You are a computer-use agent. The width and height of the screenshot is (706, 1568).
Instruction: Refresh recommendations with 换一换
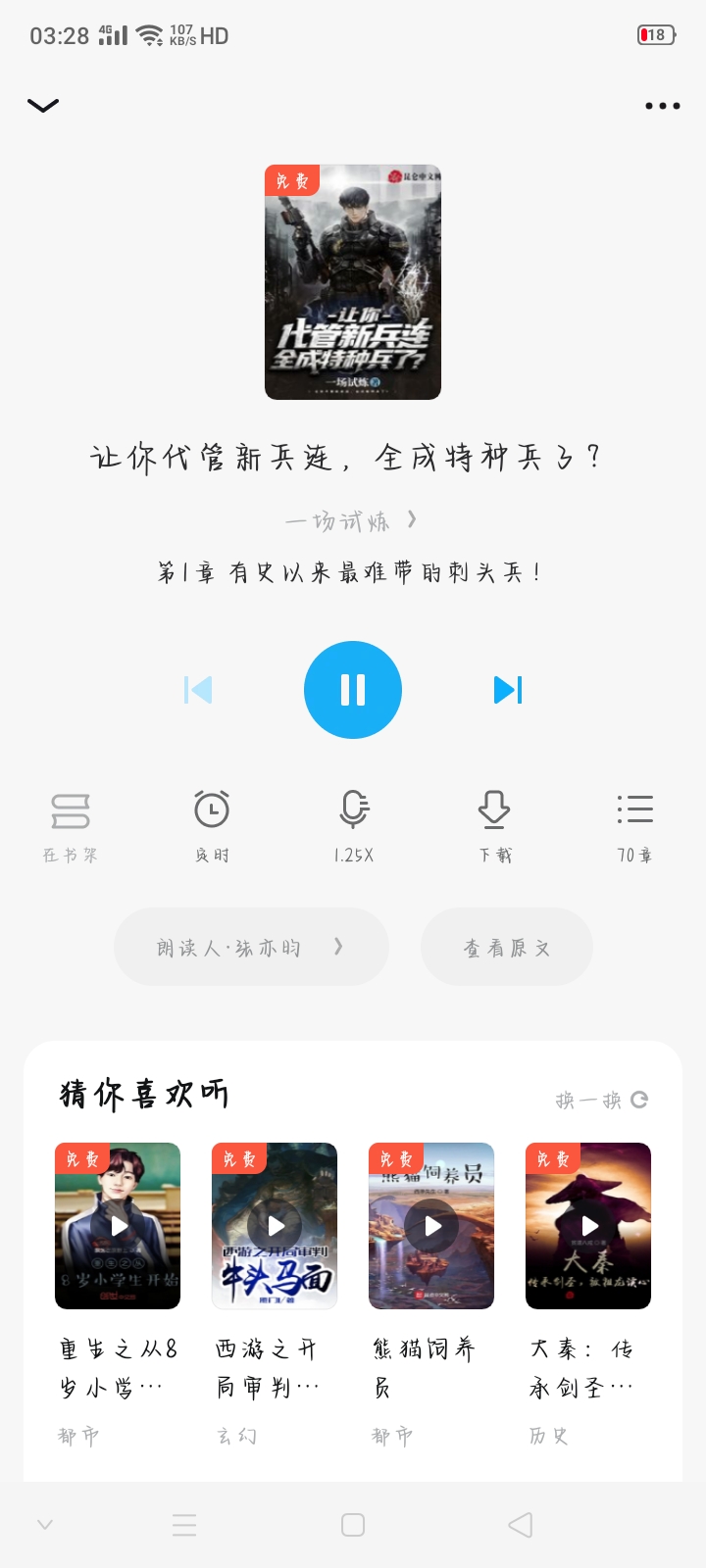coord(601,1100)
